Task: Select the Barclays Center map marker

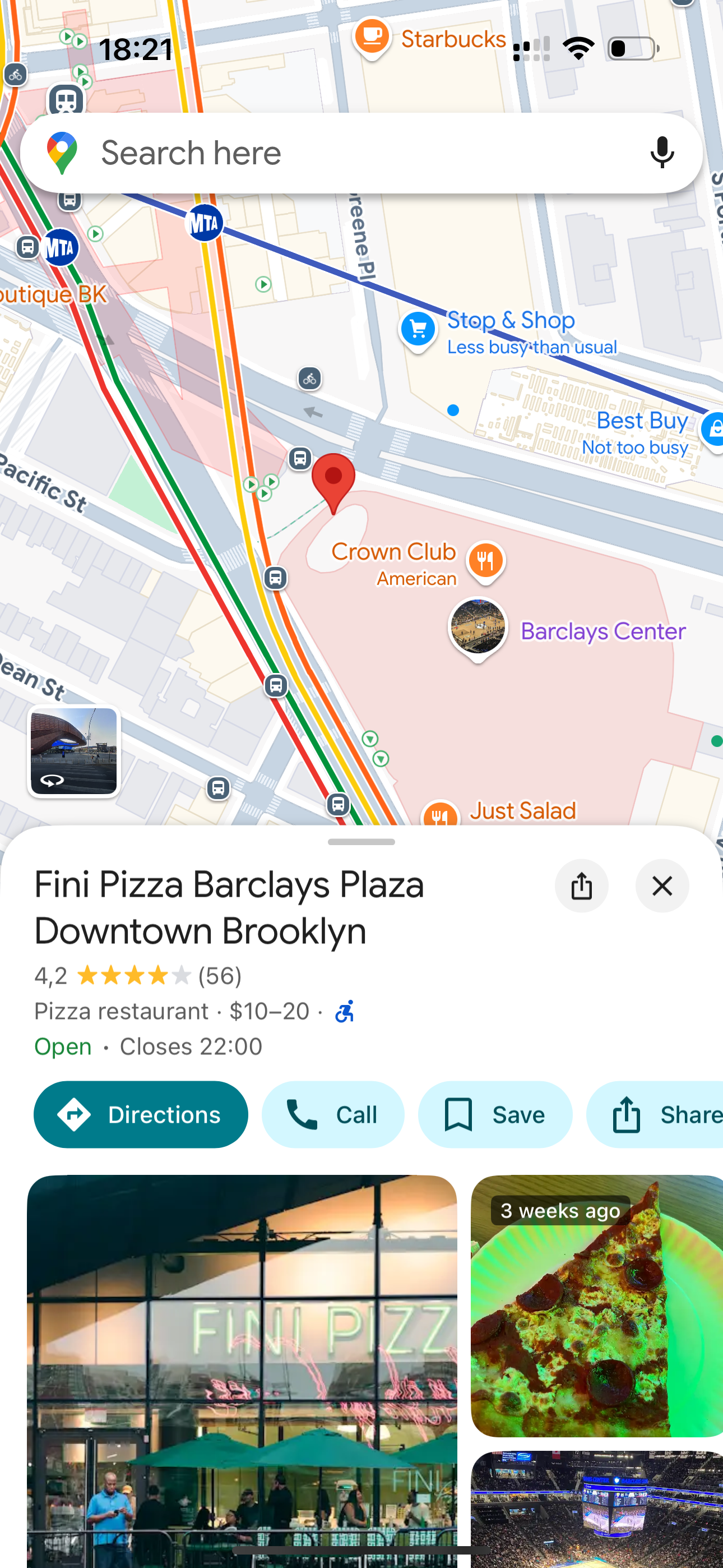Action: pyautogui.click(x=478, y=628)
